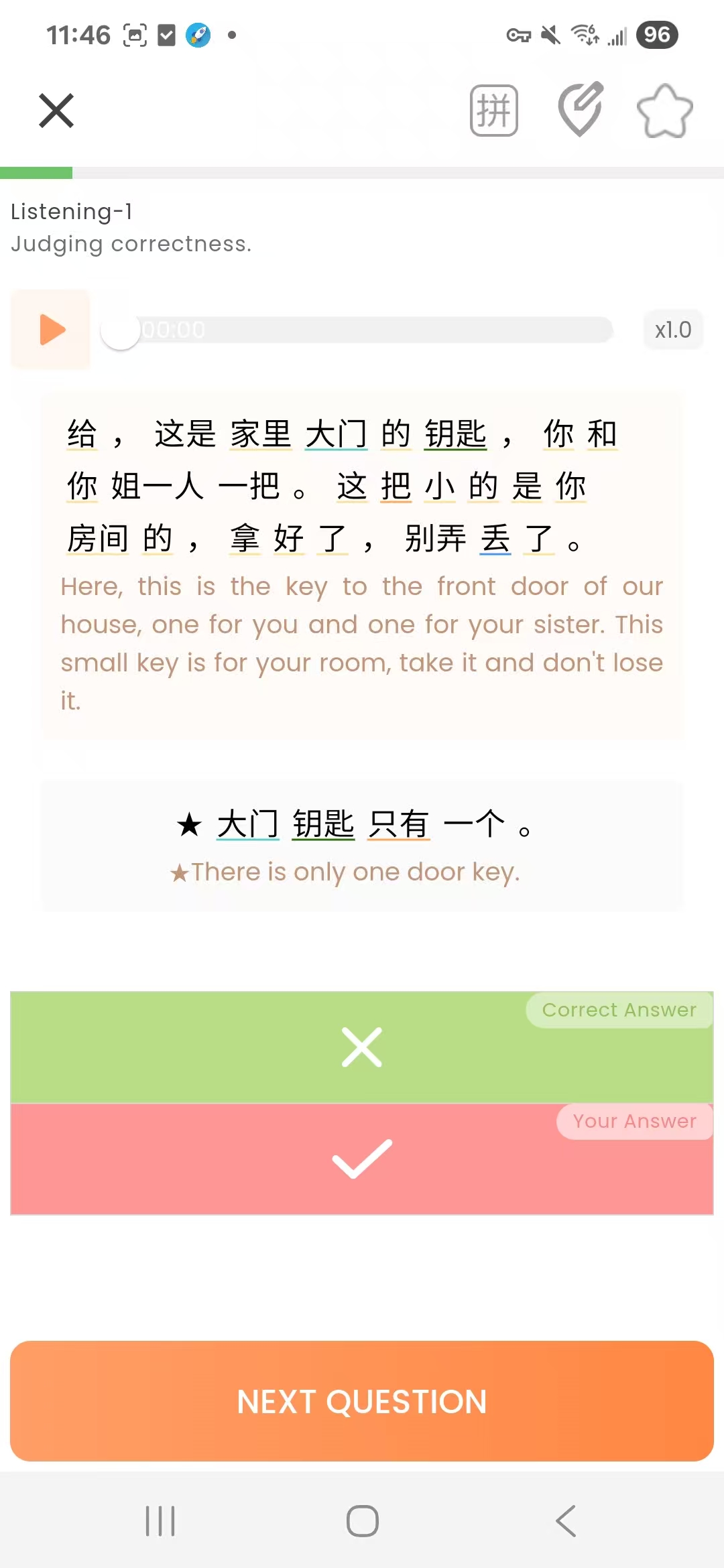The width and height of the screenshot is (724, 1568).
Task: Select the checkmark (true) answer option
Action: pos(362,1159)
